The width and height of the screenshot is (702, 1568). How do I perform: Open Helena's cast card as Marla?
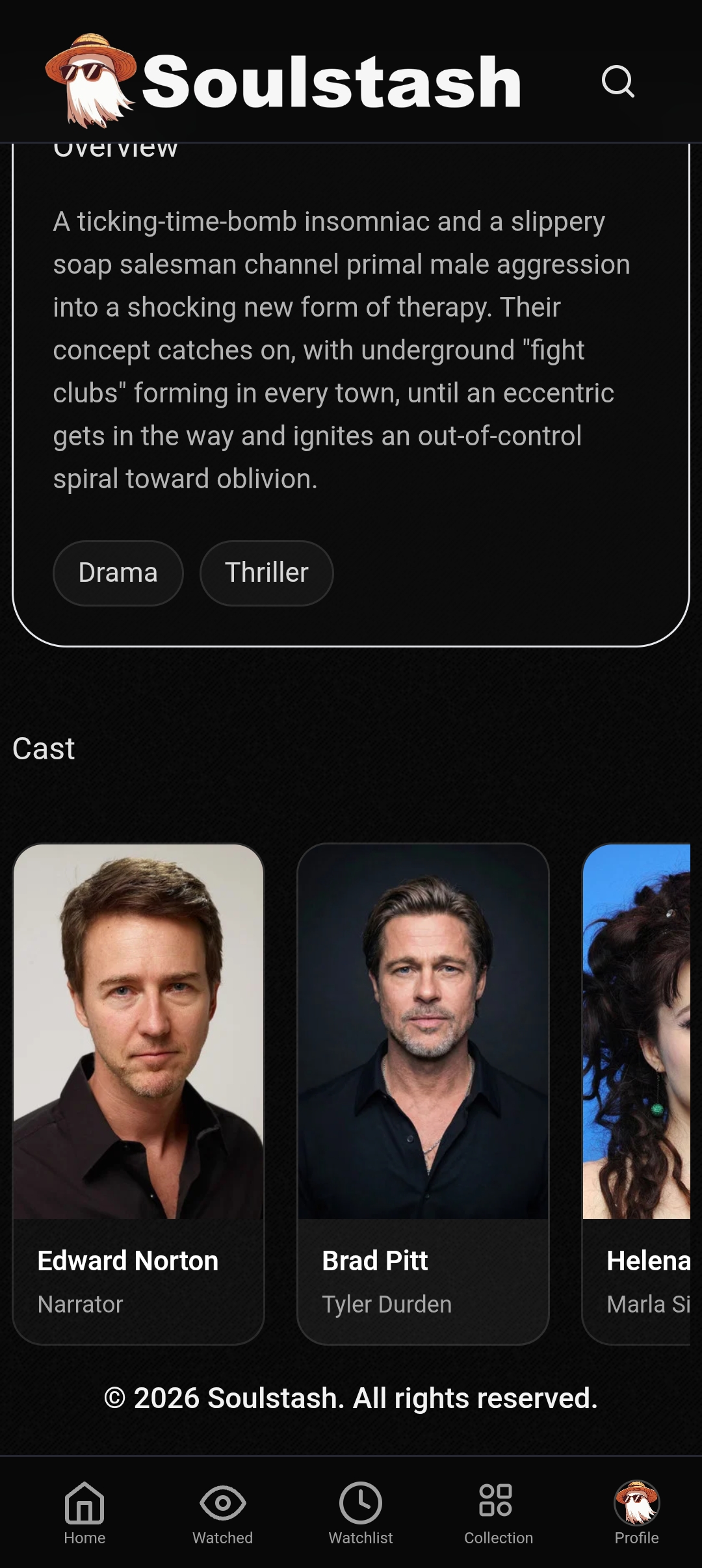click(x=636, y=1093)
